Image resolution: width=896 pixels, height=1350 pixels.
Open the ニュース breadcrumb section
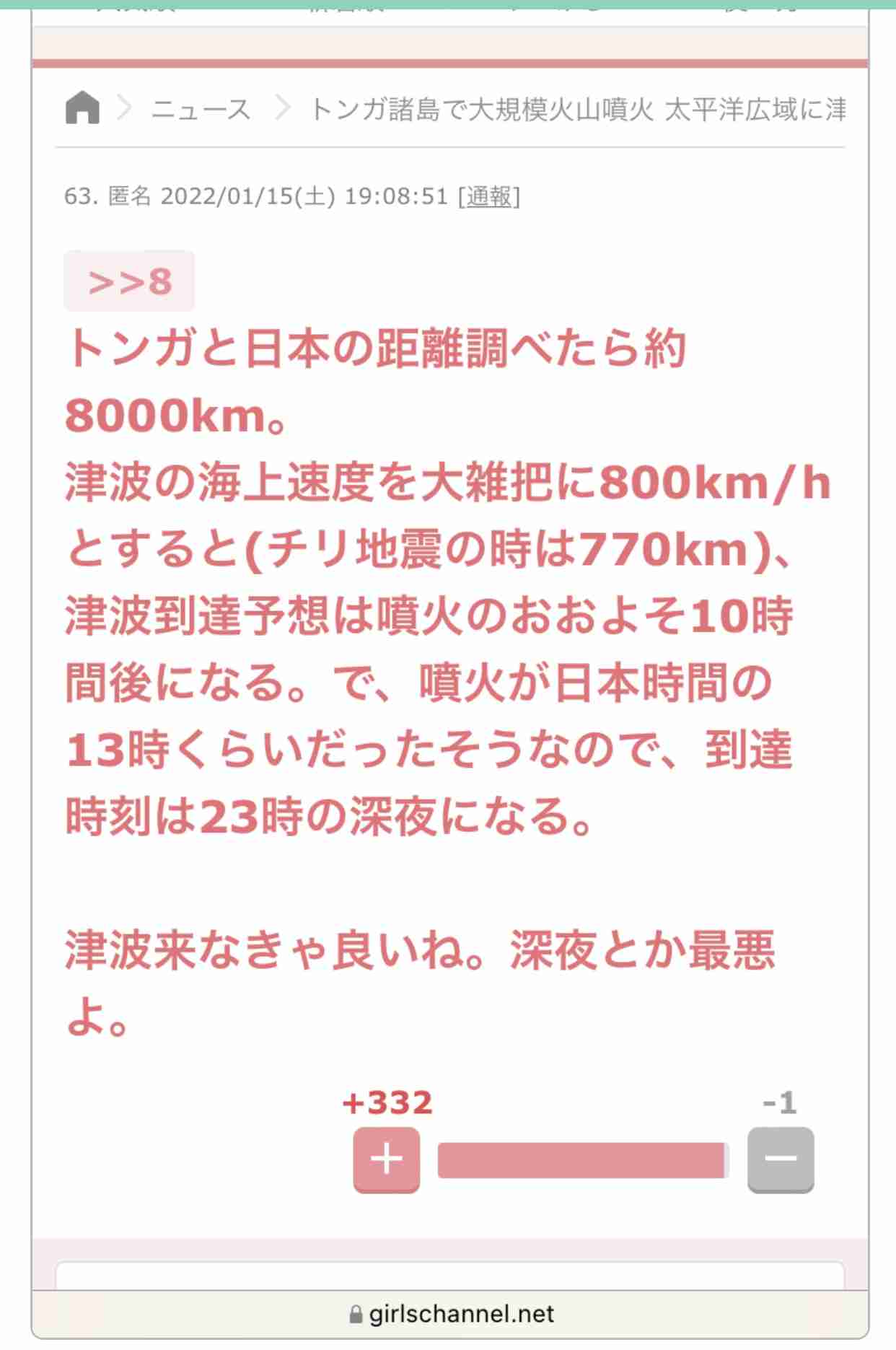tap(200, 110)
